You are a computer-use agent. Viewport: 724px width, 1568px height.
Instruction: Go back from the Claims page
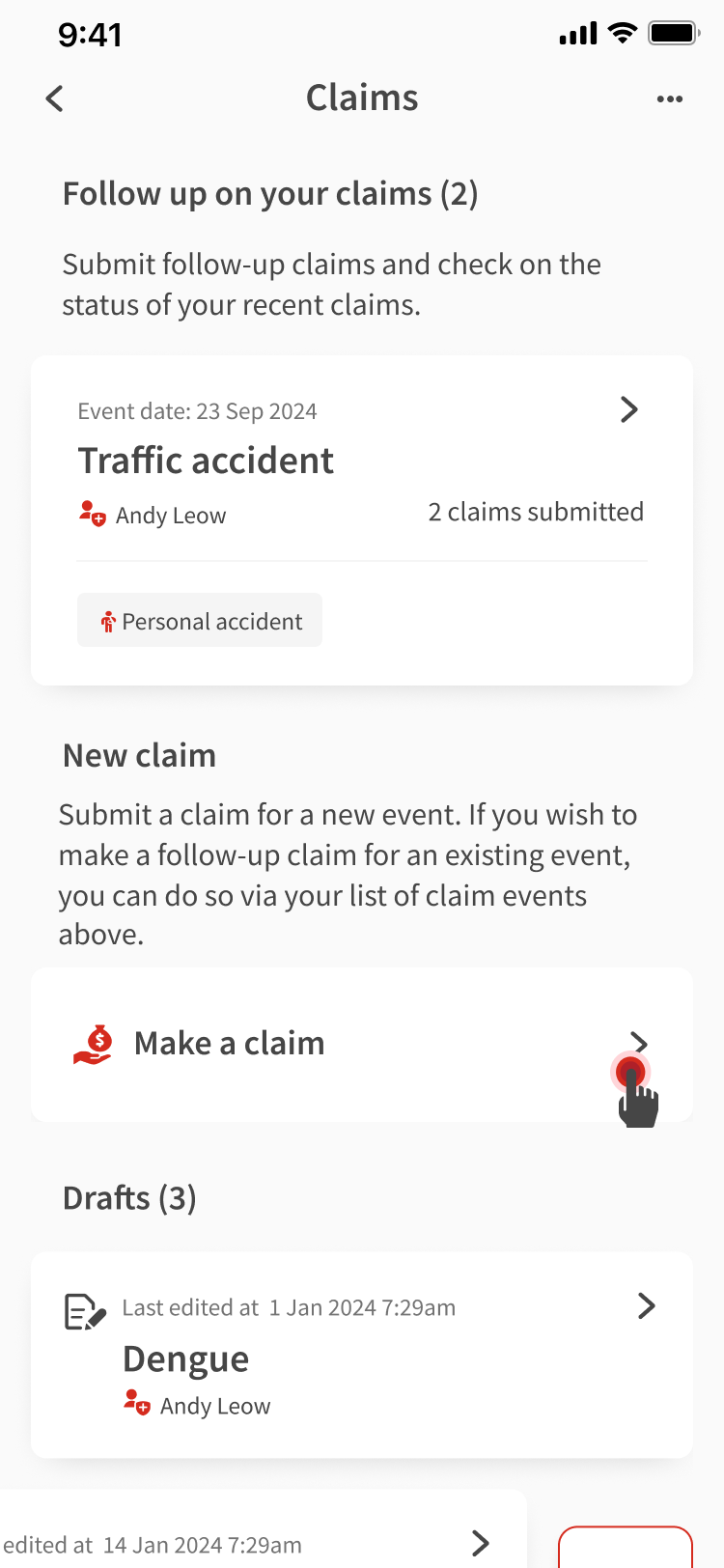click(55, 98)
